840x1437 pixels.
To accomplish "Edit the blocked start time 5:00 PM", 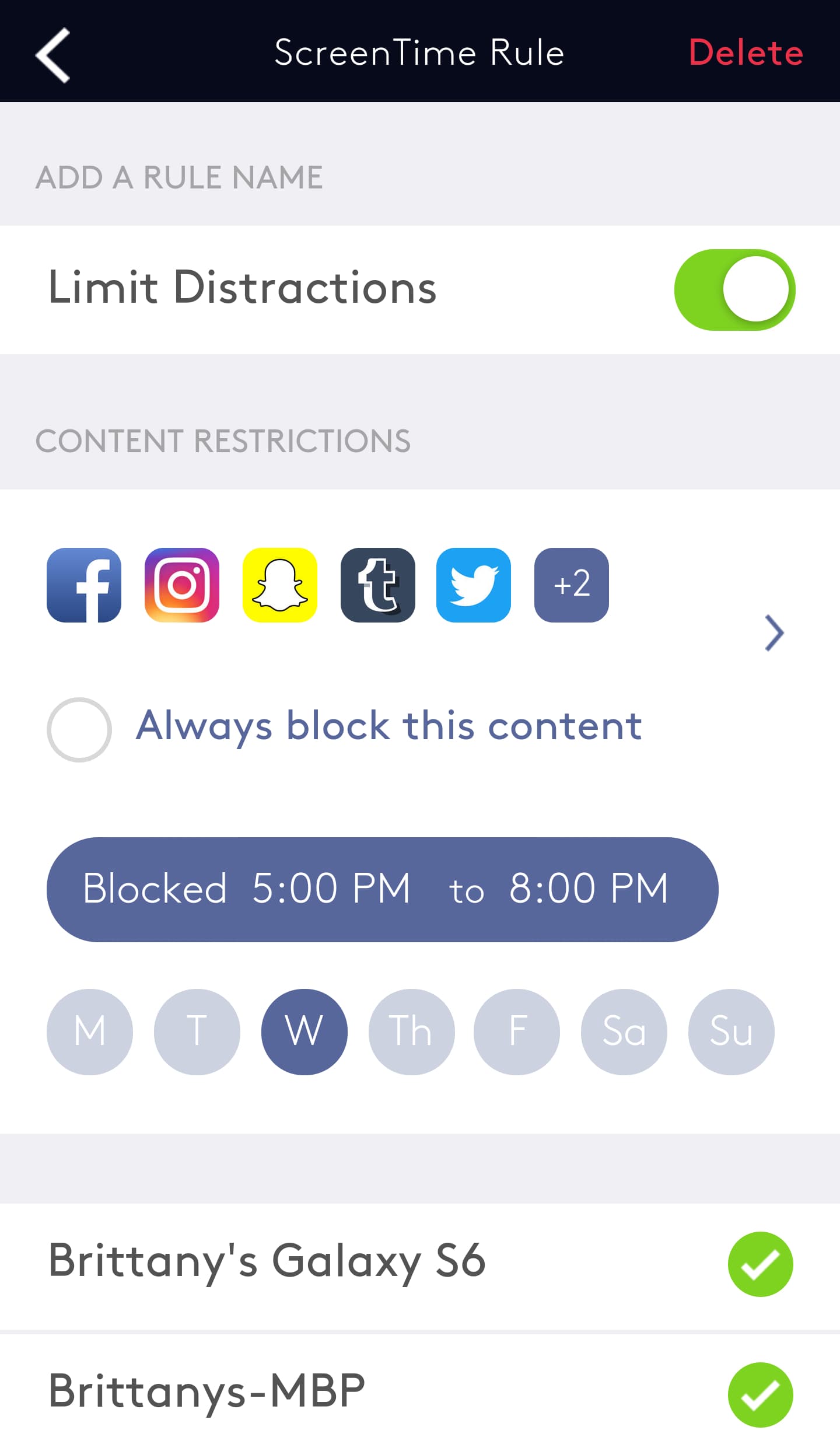I will pyautogui.click(x=331, y=889).
